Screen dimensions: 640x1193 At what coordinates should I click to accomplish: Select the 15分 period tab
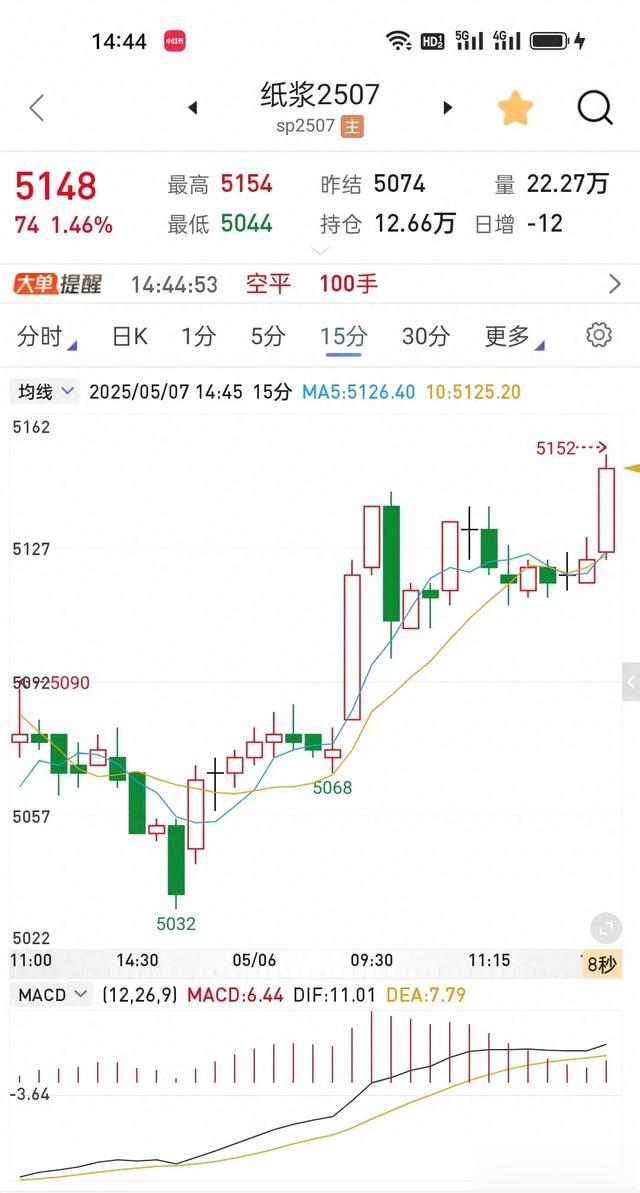coord(342,336)
